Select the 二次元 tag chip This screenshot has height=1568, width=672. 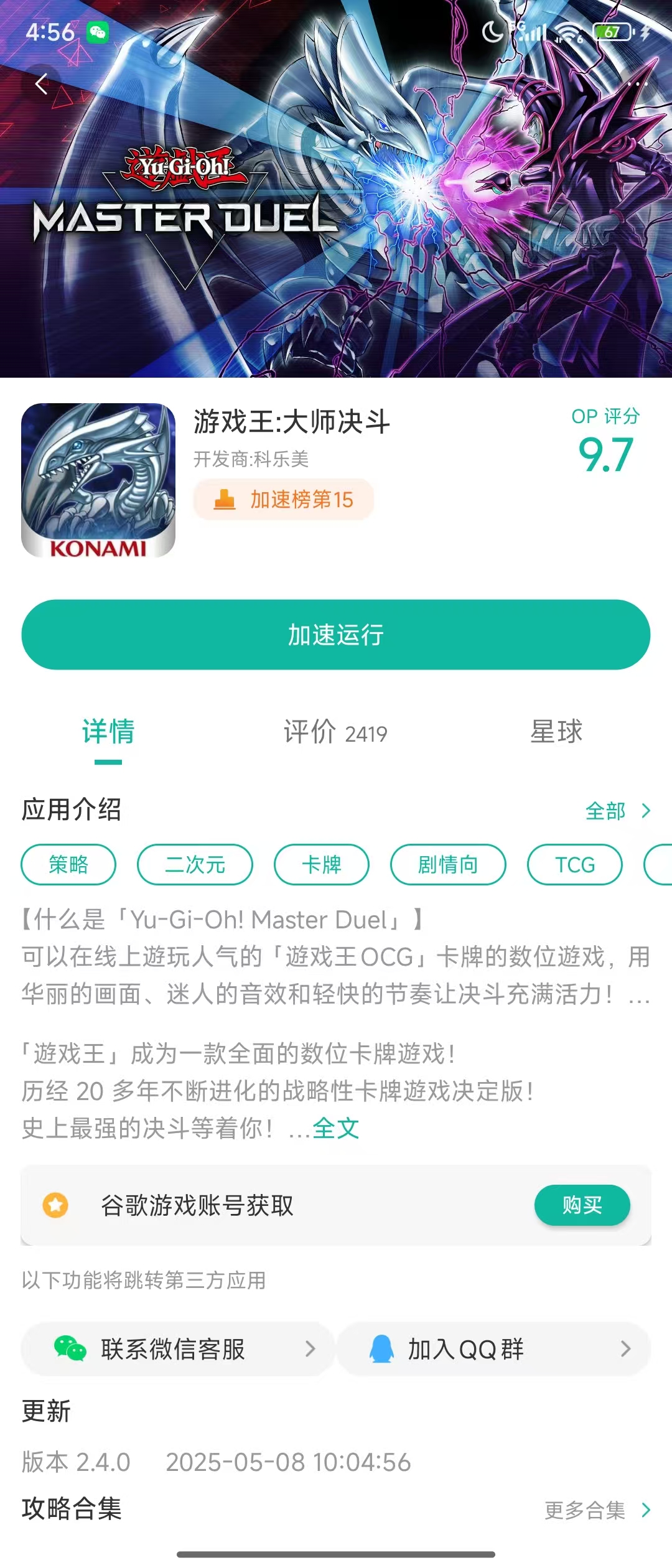tap(195, 864)
